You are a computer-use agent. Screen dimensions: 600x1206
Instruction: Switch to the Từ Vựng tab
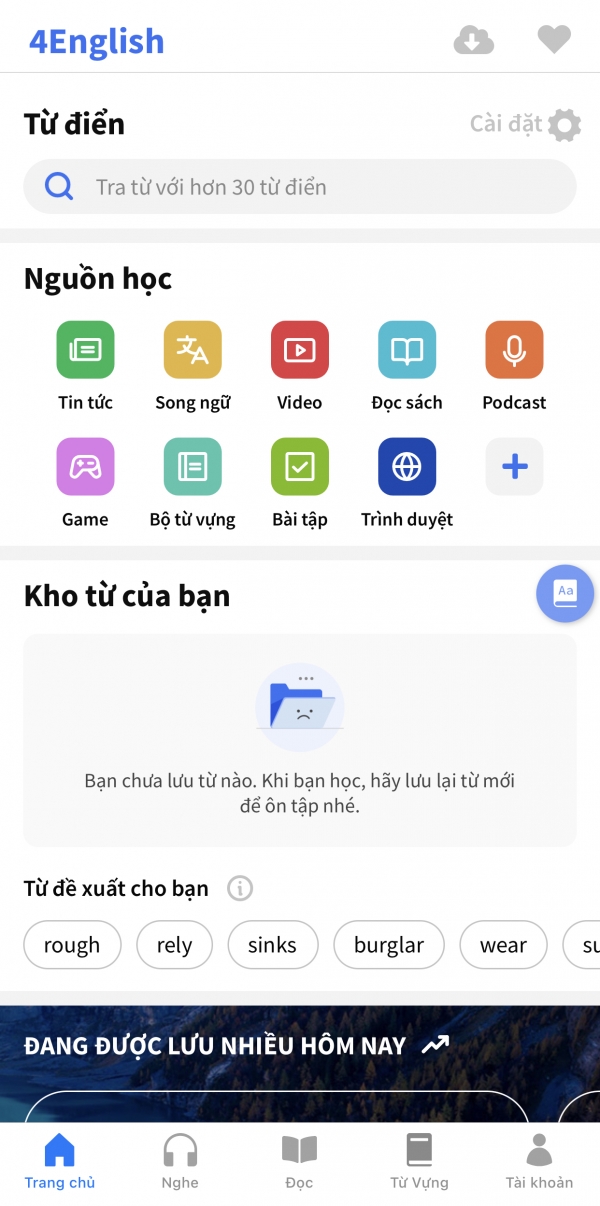(419, 1161)
